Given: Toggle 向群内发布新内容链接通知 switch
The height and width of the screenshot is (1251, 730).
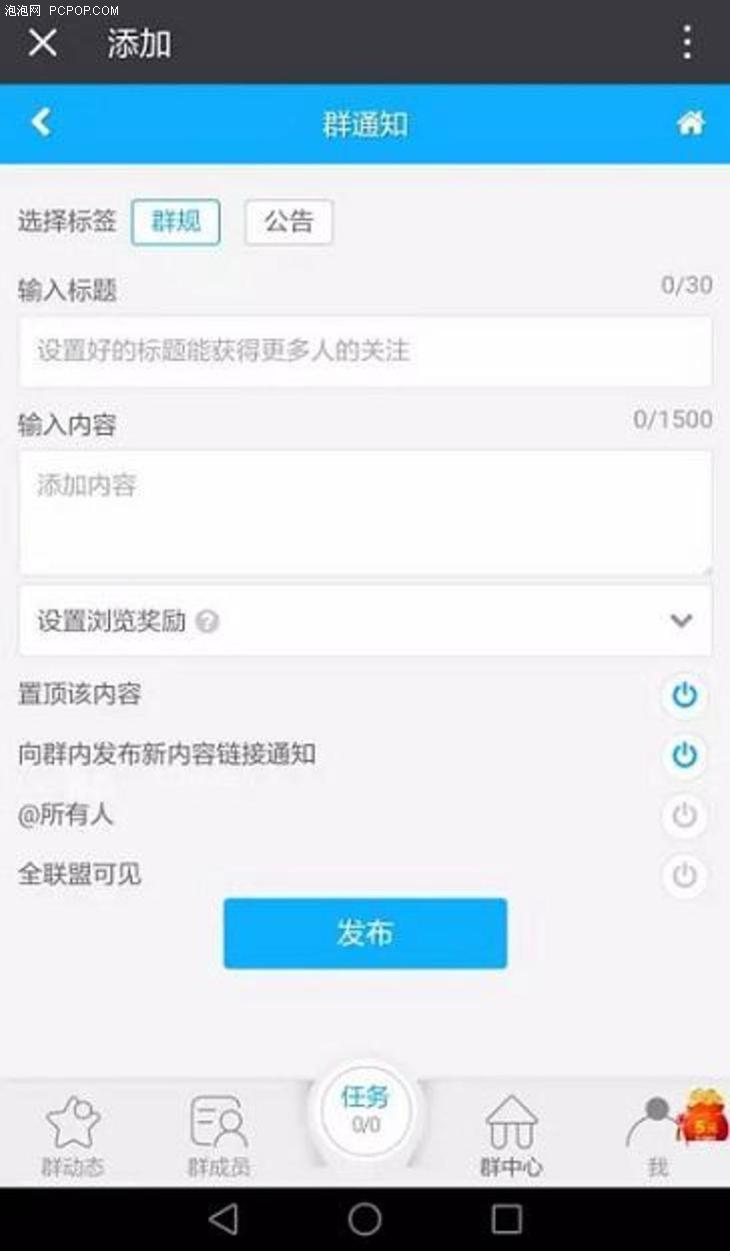Looking at the screenshot, I should click(684, 755).
